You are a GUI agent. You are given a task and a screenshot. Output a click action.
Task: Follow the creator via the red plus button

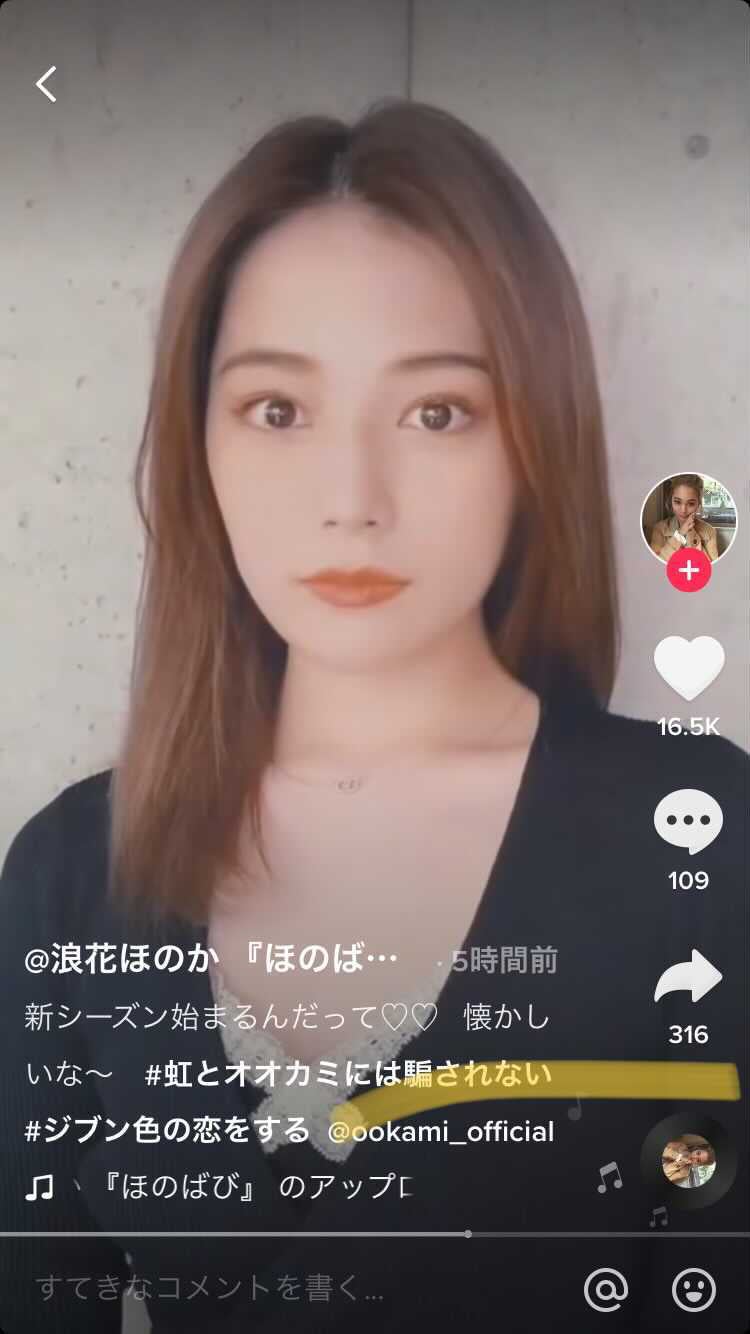[x=689, y=572]
